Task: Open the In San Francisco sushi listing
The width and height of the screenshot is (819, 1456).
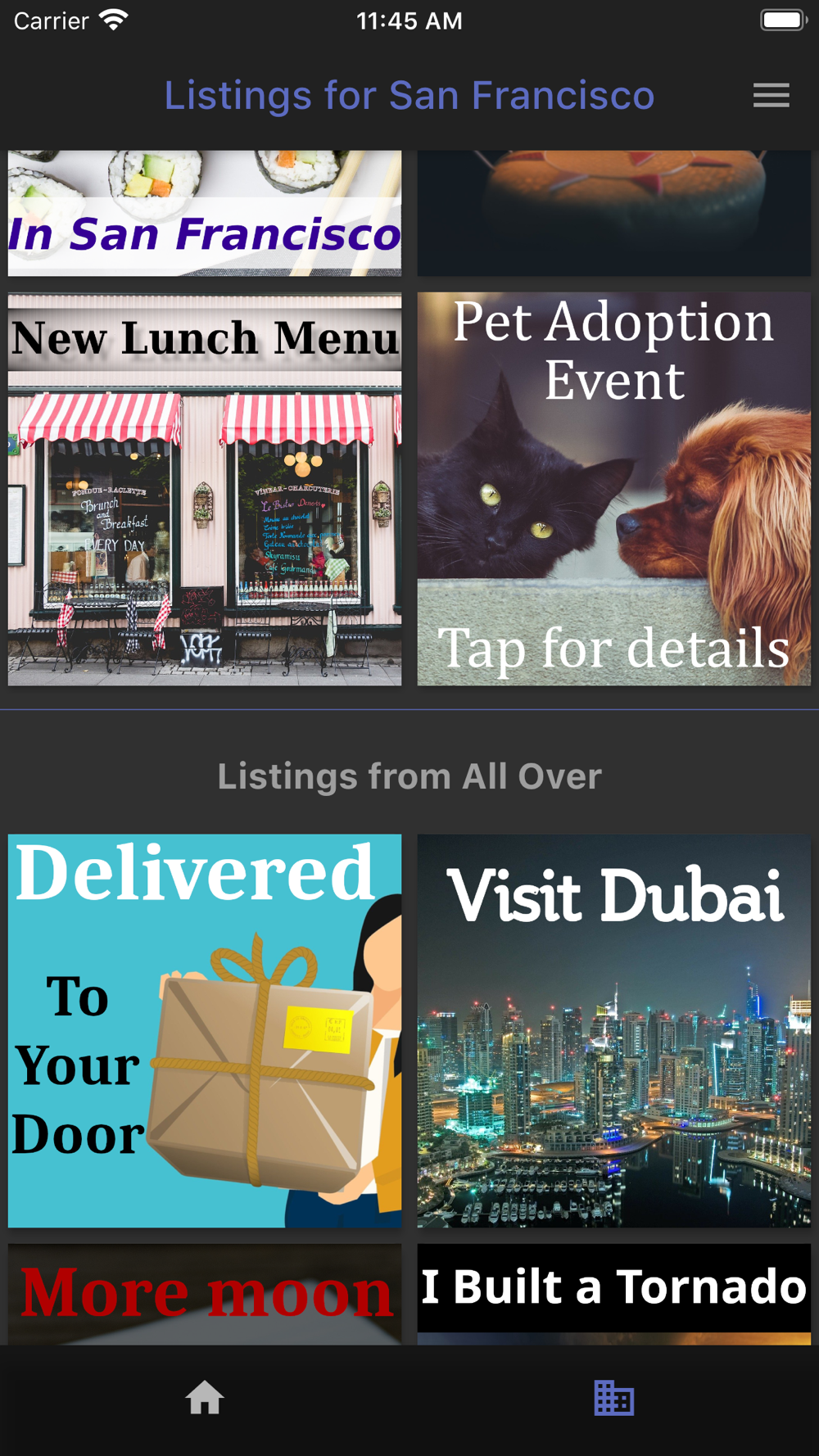Action: 205,213
